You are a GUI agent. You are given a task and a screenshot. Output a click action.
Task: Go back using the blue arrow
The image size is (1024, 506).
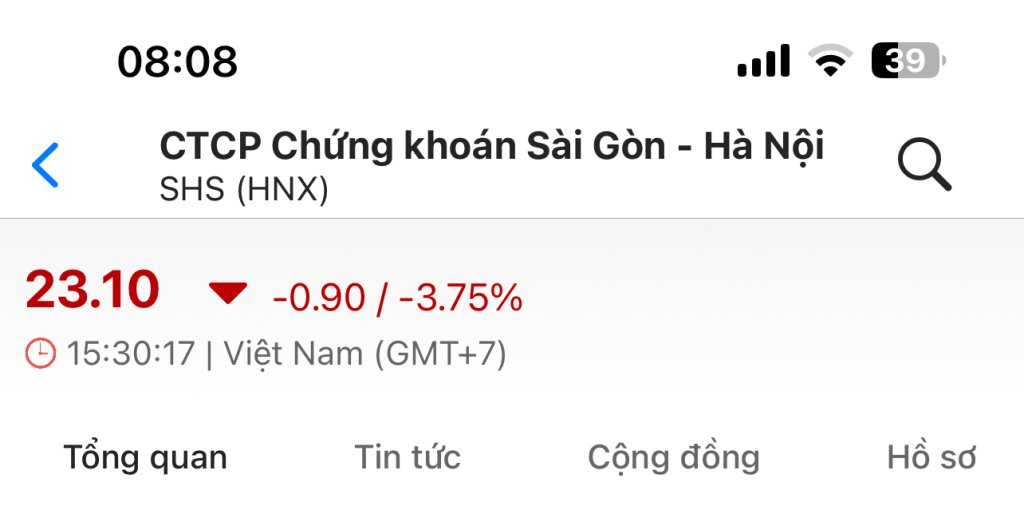pos(46,165)
